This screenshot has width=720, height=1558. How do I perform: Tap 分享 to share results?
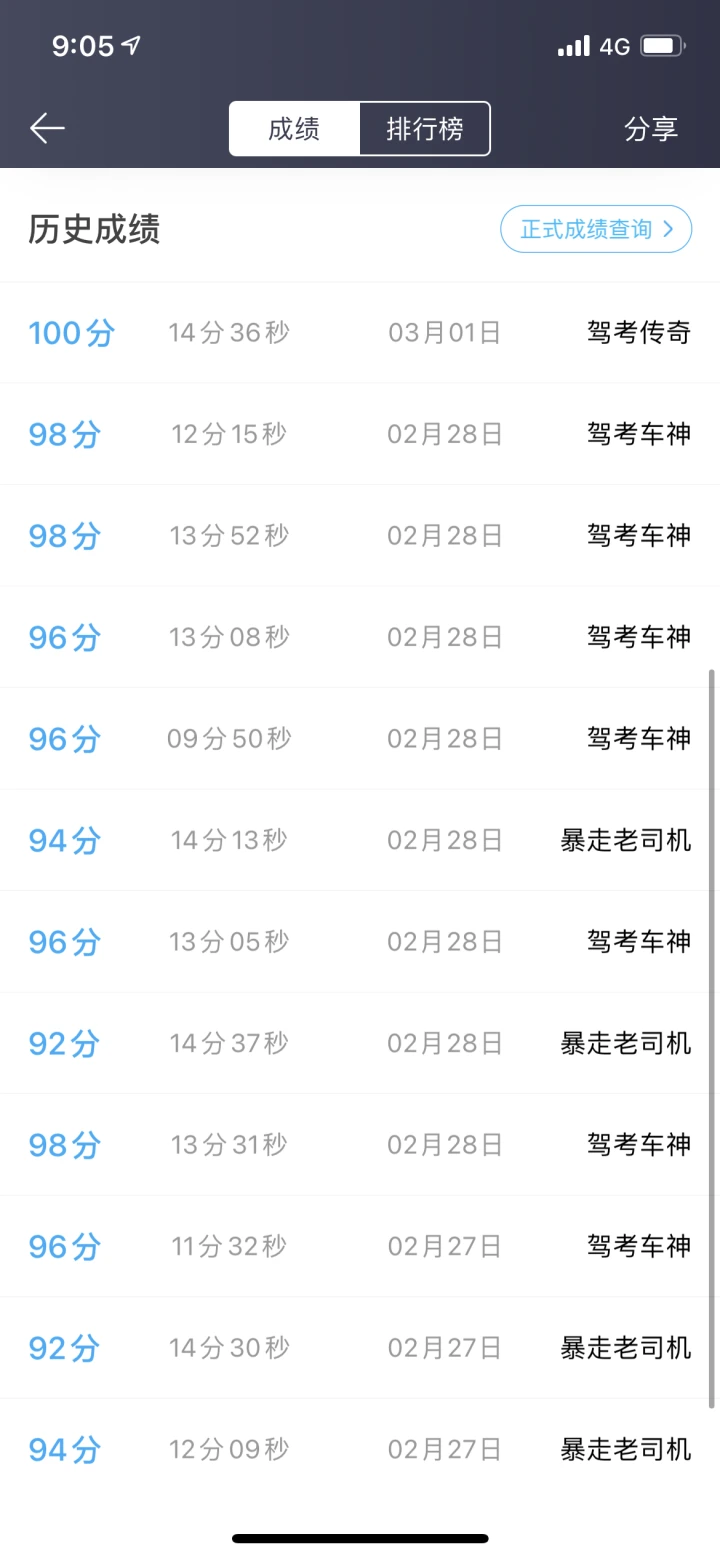(x=651, y=129)
